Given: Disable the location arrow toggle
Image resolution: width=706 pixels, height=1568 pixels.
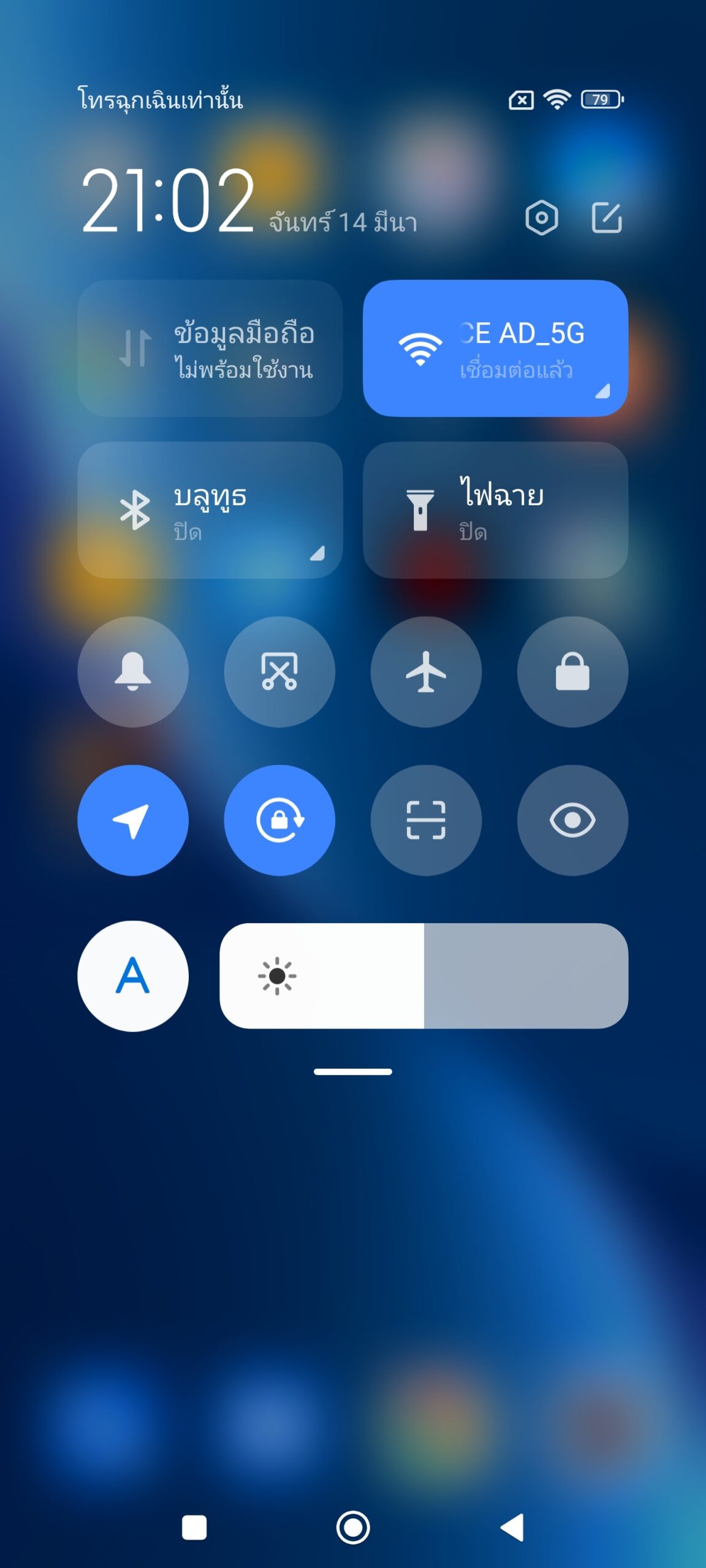Looking at the screenshot, I should (x=133, y=820).
